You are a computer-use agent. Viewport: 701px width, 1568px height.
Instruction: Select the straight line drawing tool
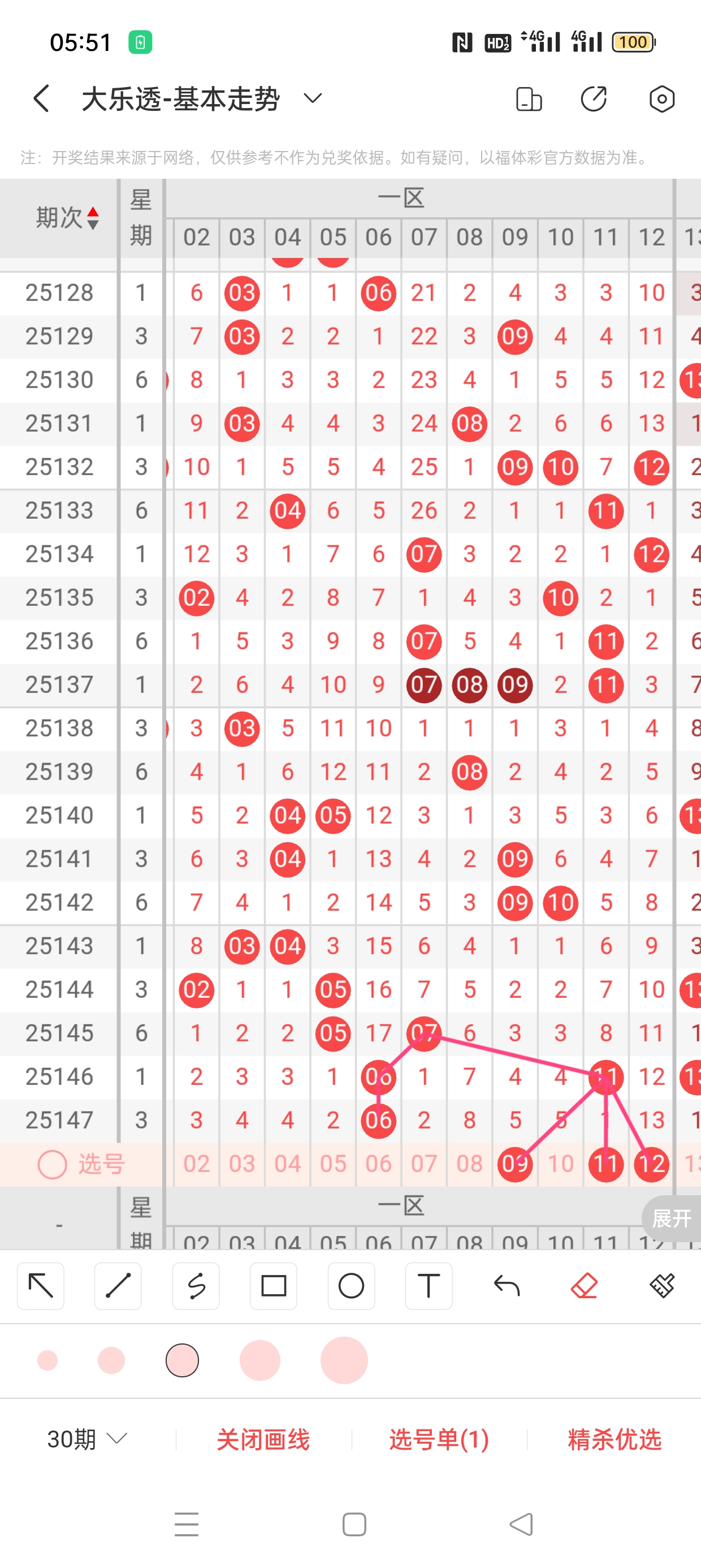pyautogui.click(x=118, y=1286)
